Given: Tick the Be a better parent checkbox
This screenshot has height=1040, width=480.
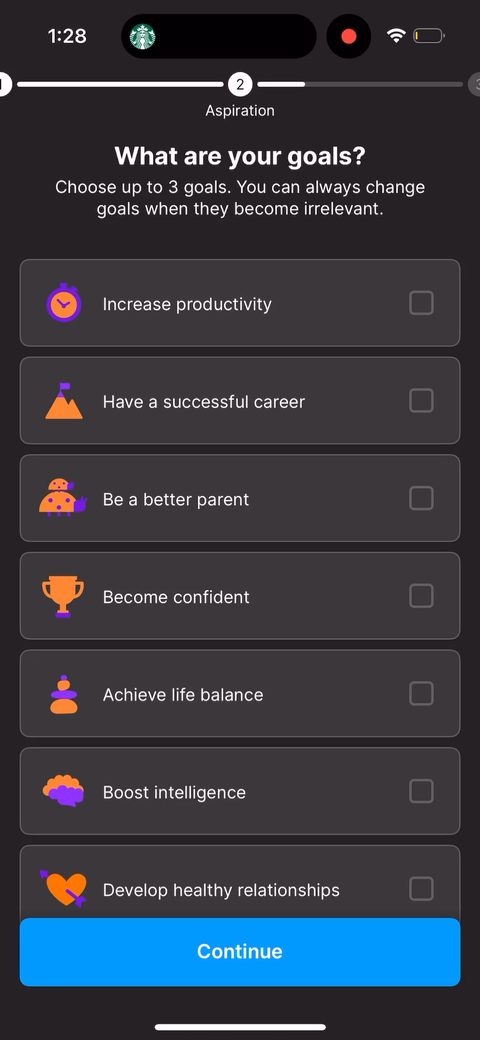Looking at the screenshot, I should (421, 498).
